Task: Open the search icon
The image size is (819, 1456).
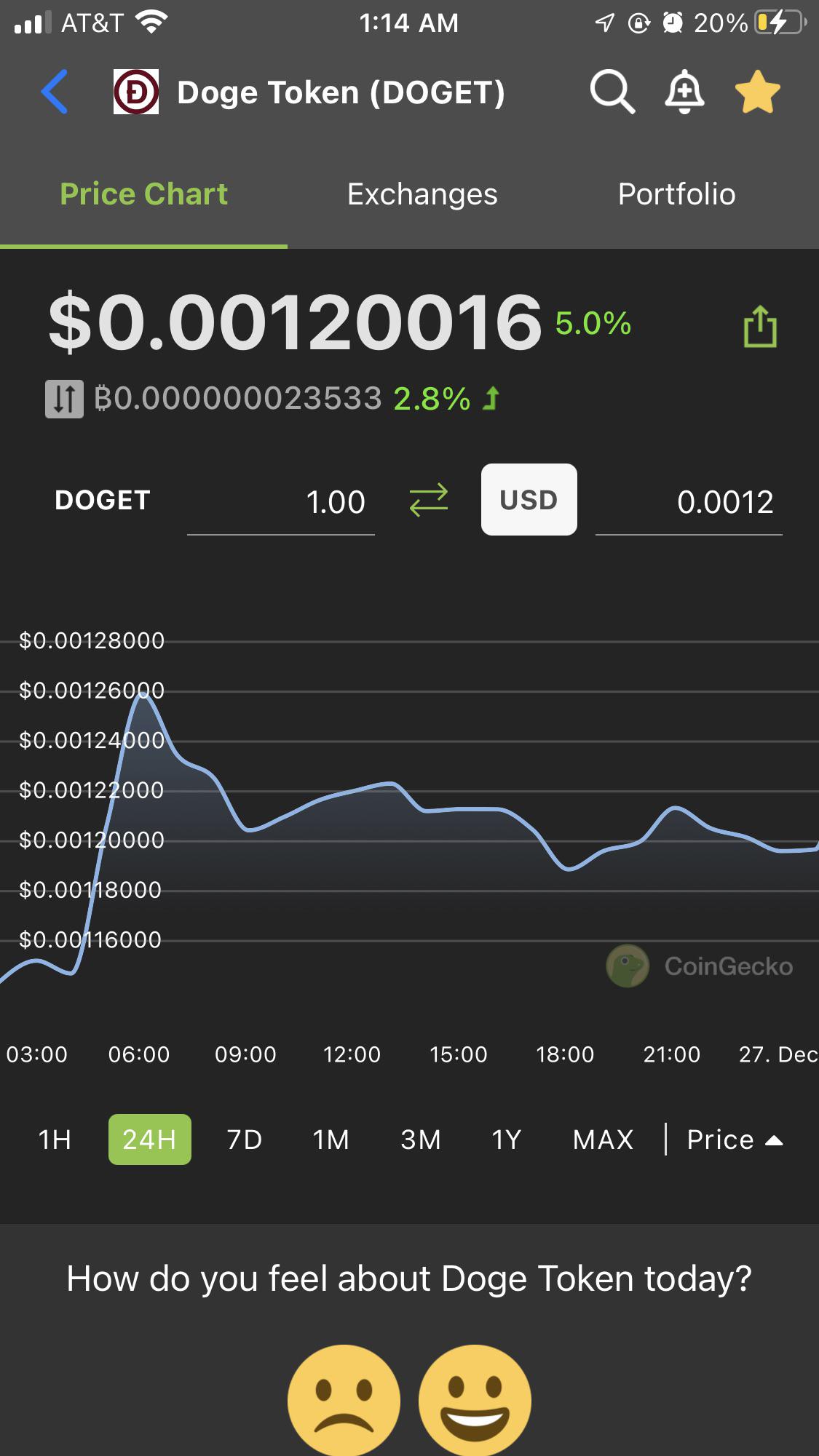Action: [612, 92]
